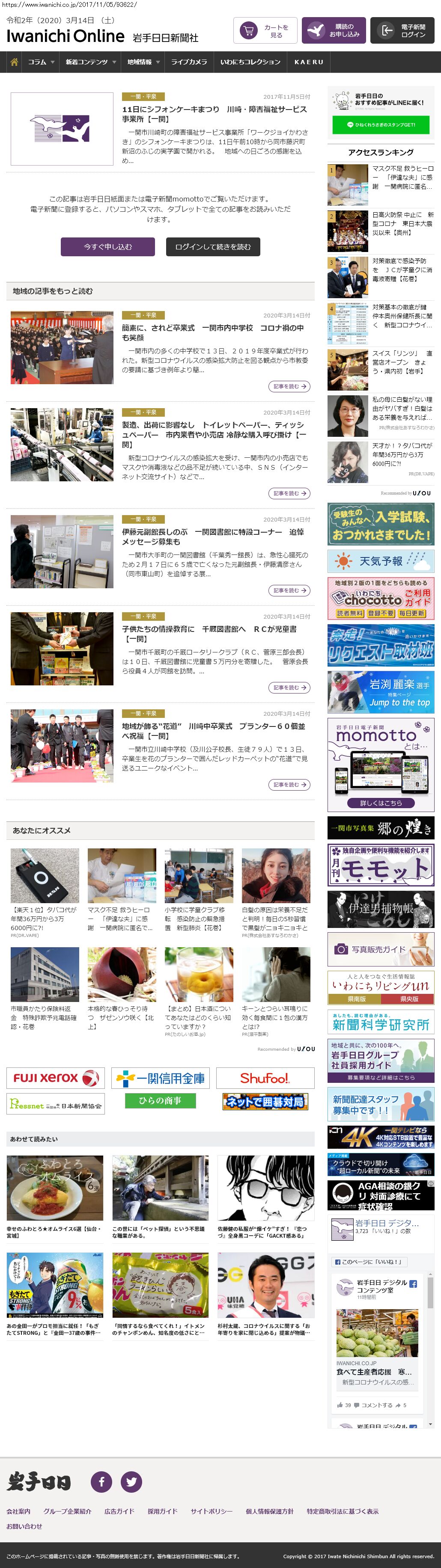Open いわにちコレクション section
The width and height of the screenshot is (441, 1568).
coord(250,62)
